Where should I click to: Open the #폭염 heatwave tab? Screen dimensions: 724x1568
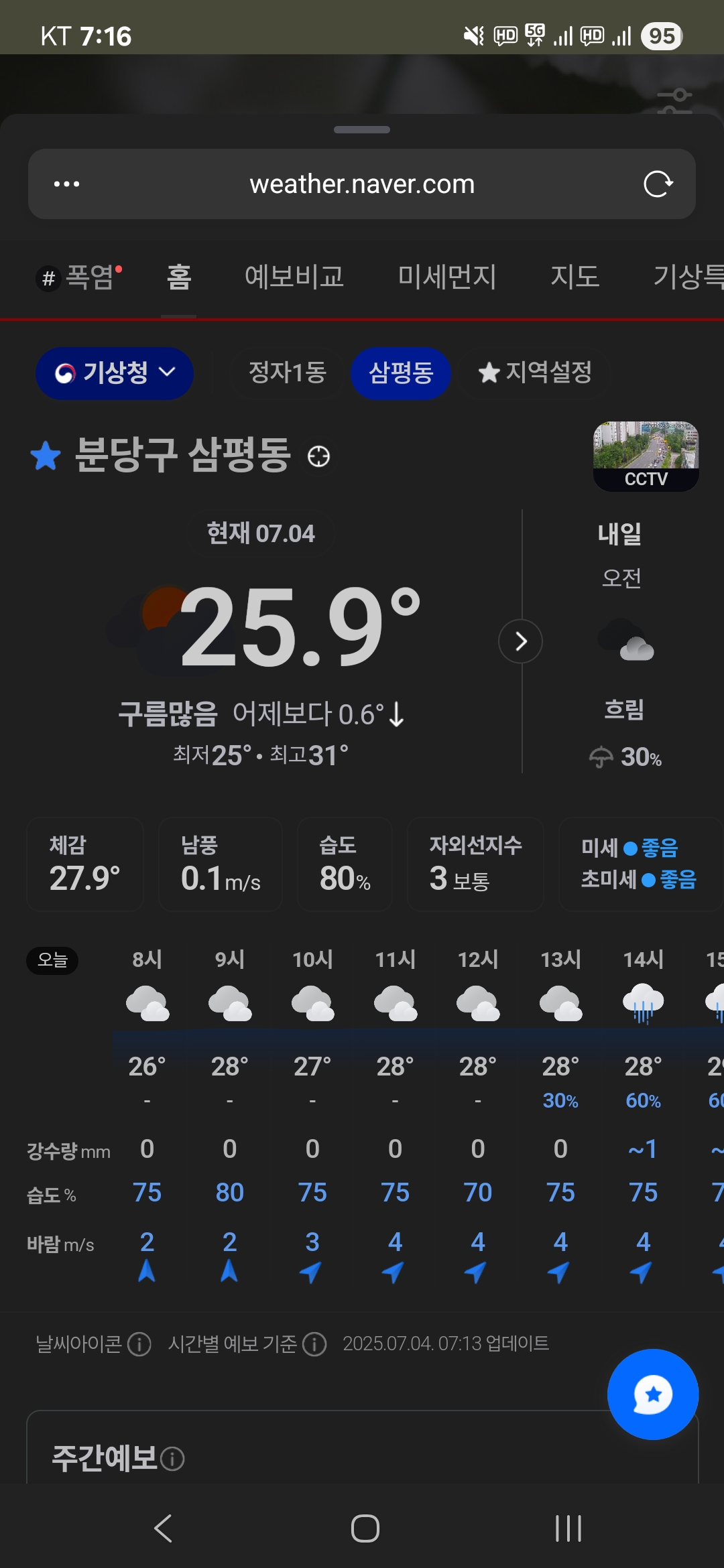(79, 277)
